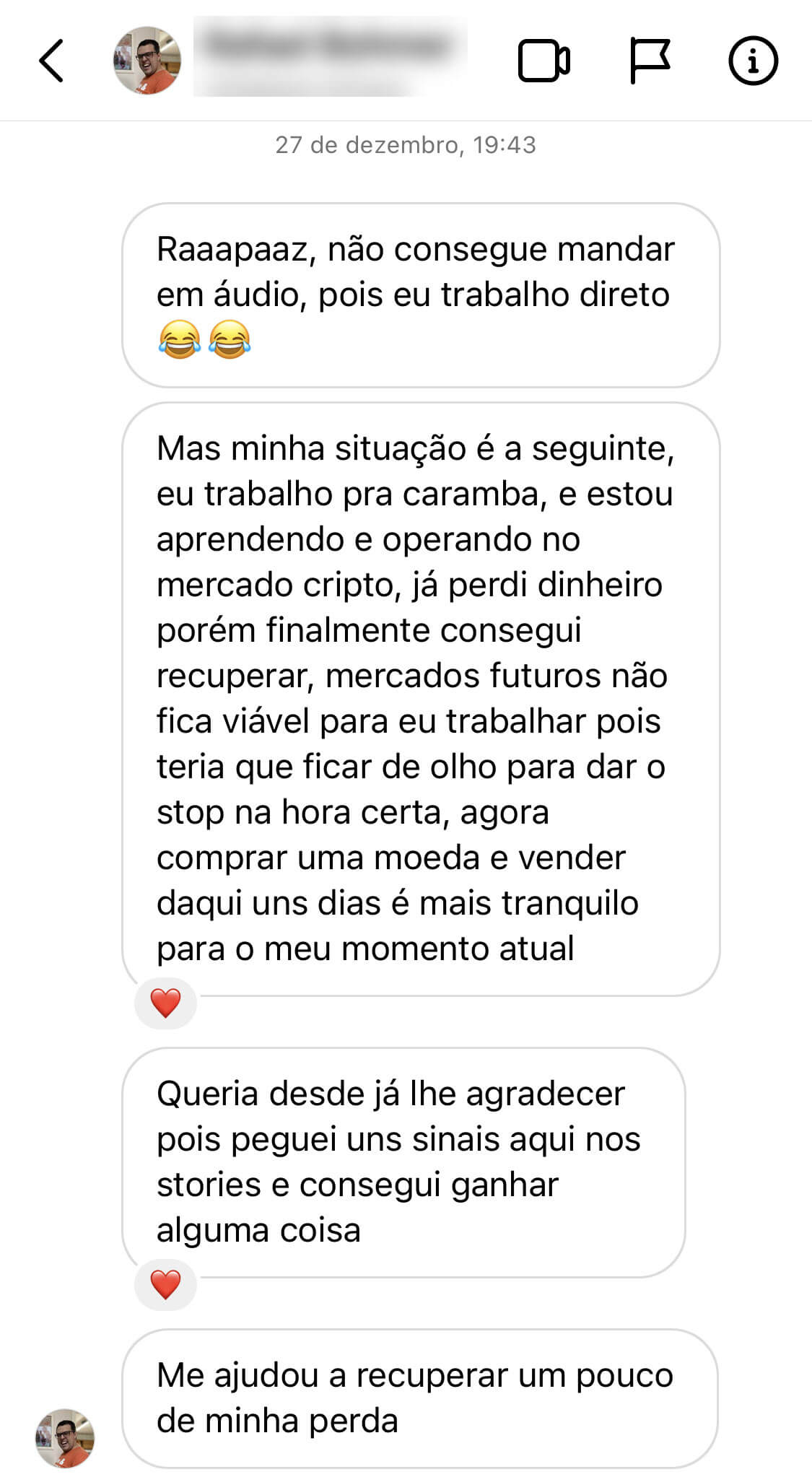Open the contact's profile picture in header
The image size is (812, 1477).
coord(147,61)
